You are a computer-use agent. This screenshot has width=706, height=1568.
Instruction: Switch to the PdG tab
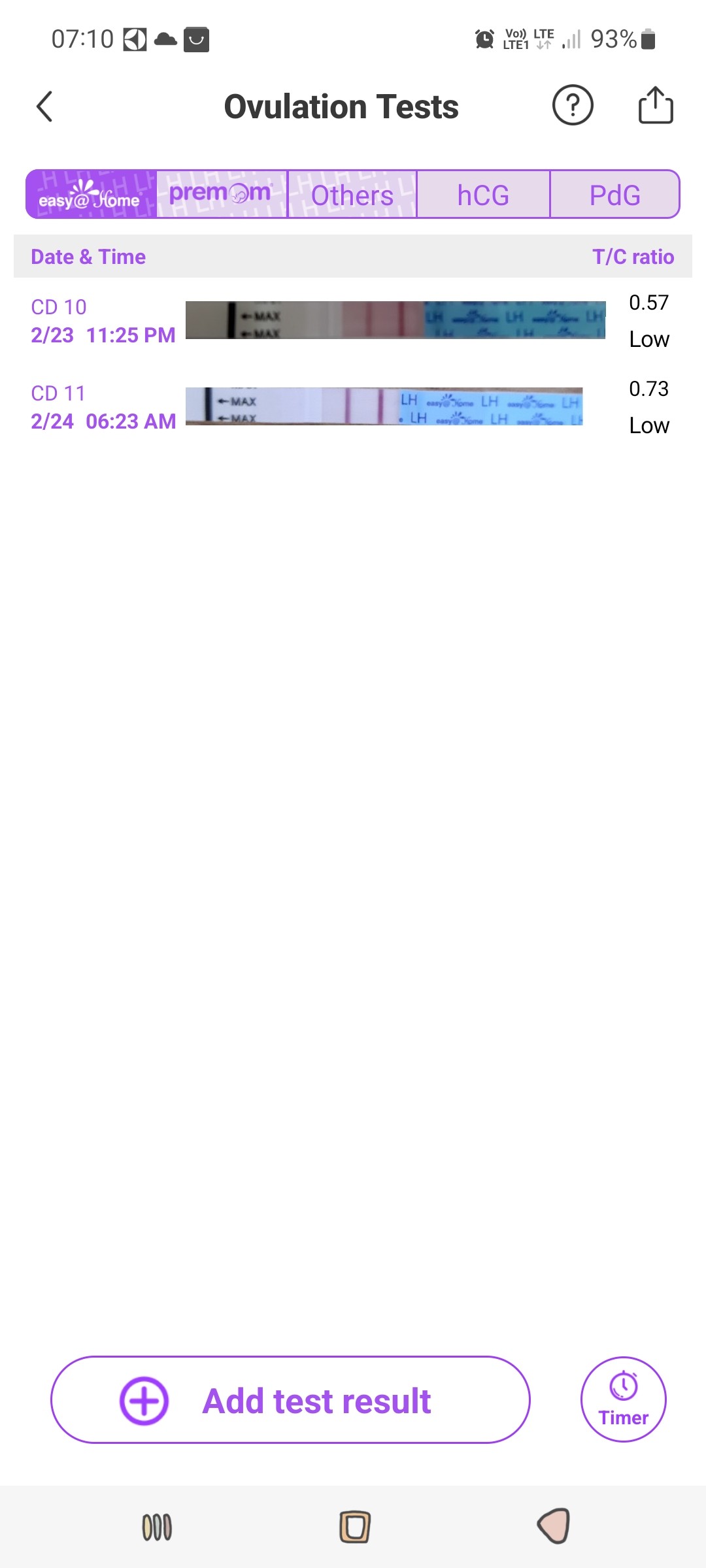614,195
